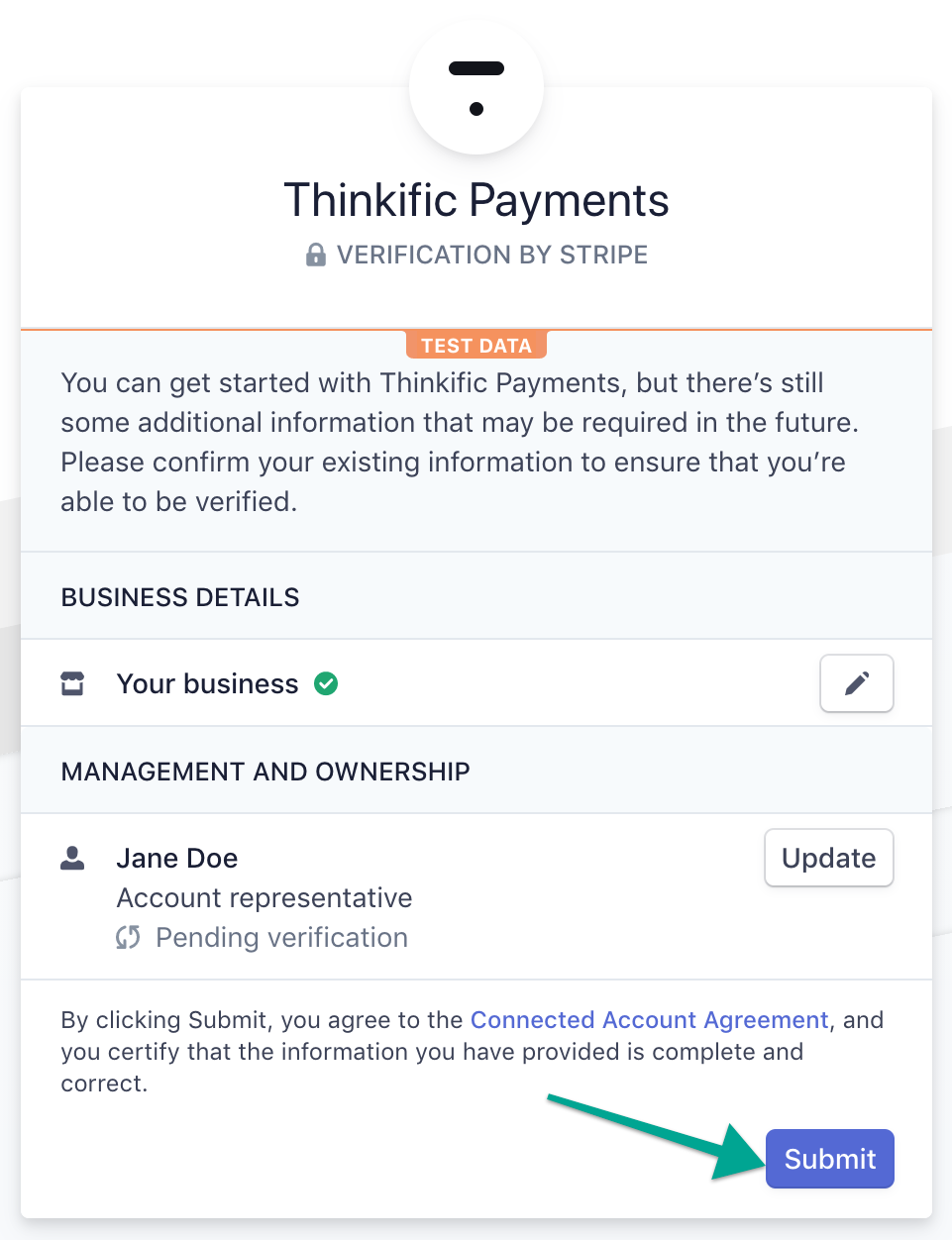
Task: Click the pencil edit icon for Your business
Action: tap(856, 682)
